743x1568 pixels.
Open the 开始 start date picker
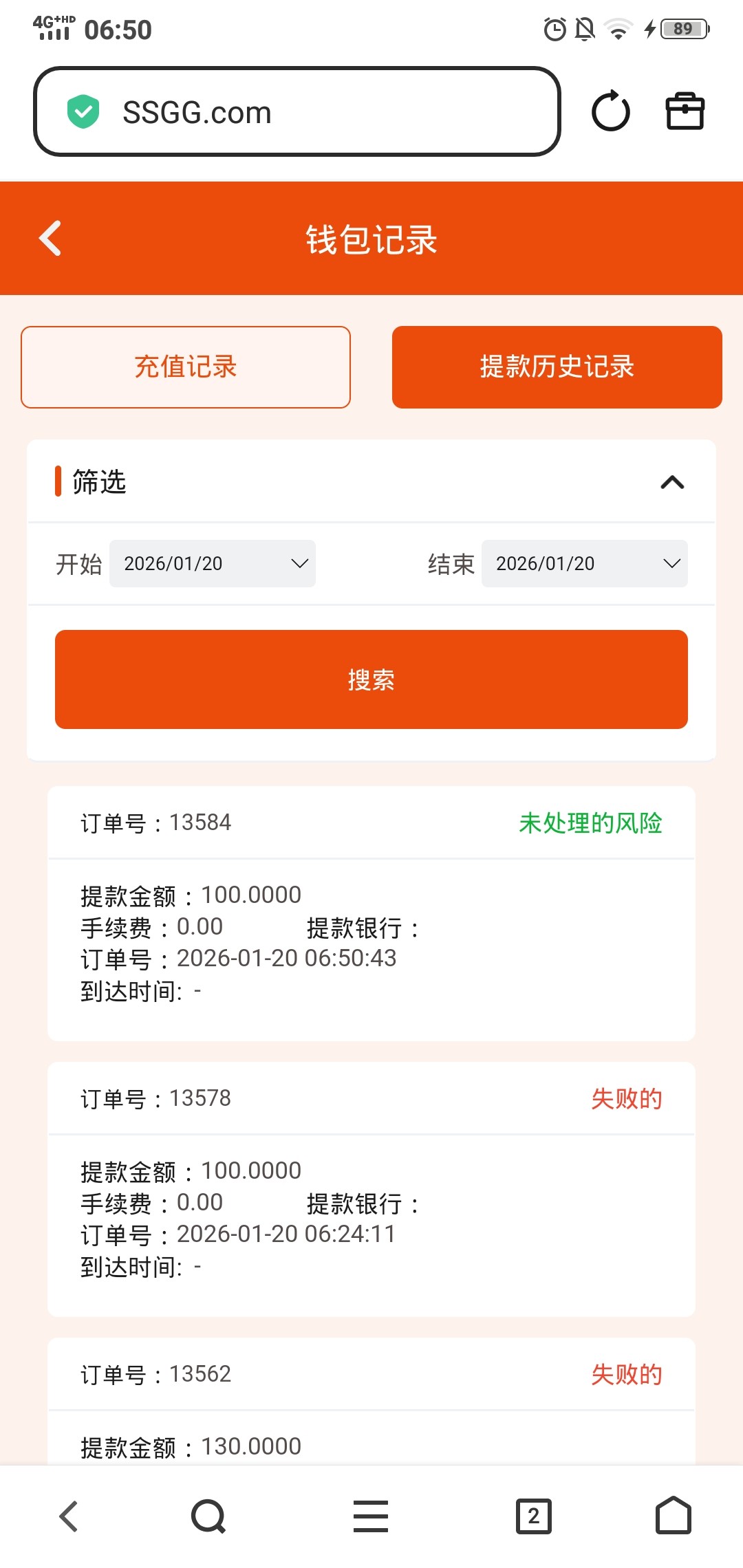point(213,564)
